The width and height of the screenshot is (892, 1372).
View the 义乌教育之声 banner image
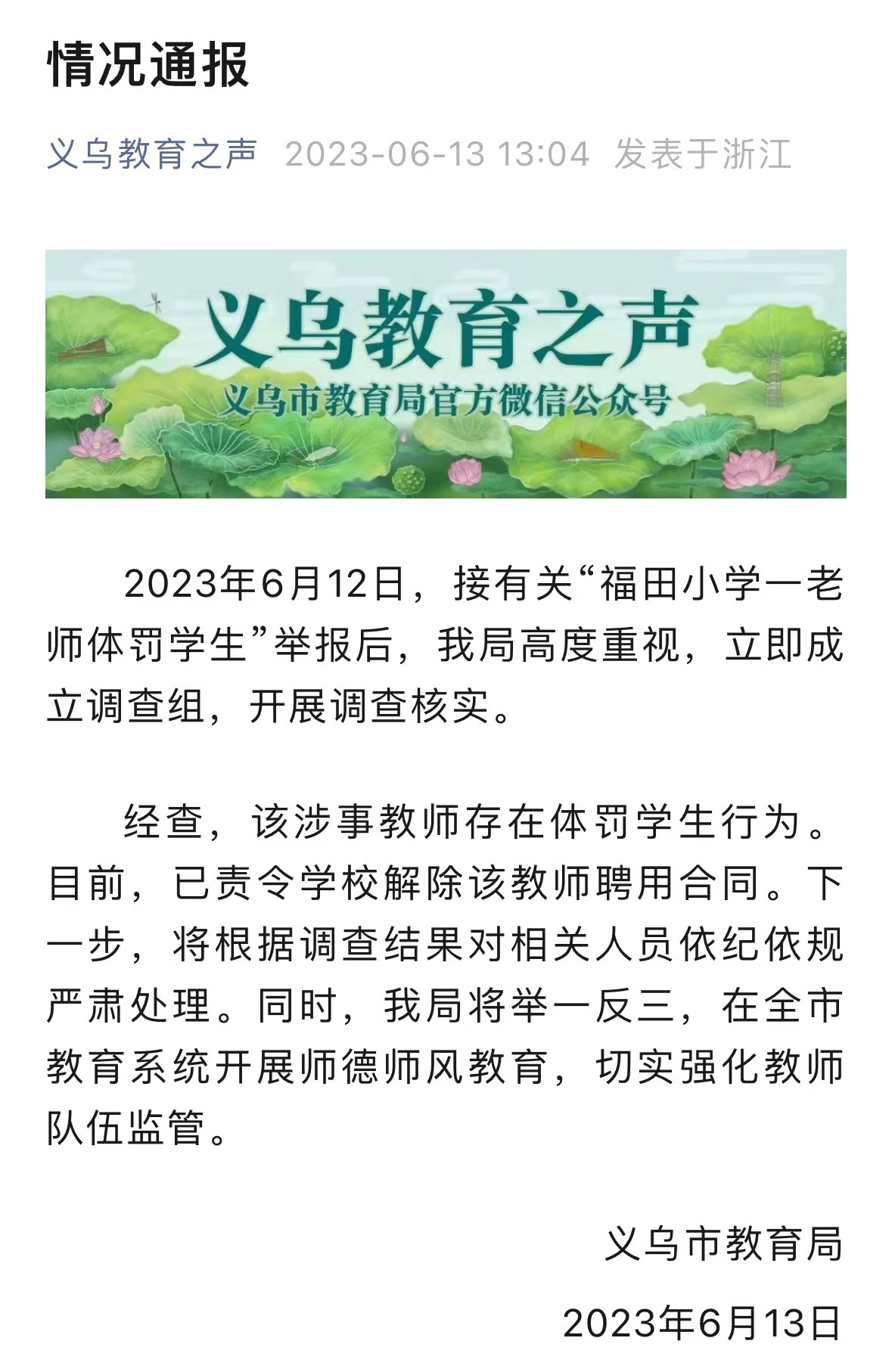(x=446, y=374)
